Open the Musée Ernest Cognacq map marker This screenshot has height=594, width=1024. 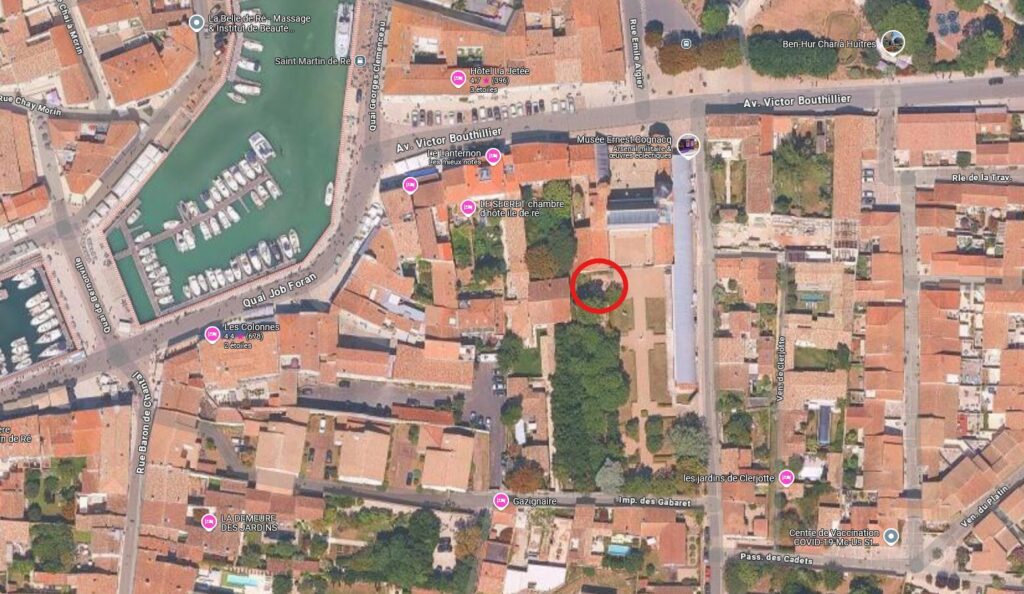point(688,145)
